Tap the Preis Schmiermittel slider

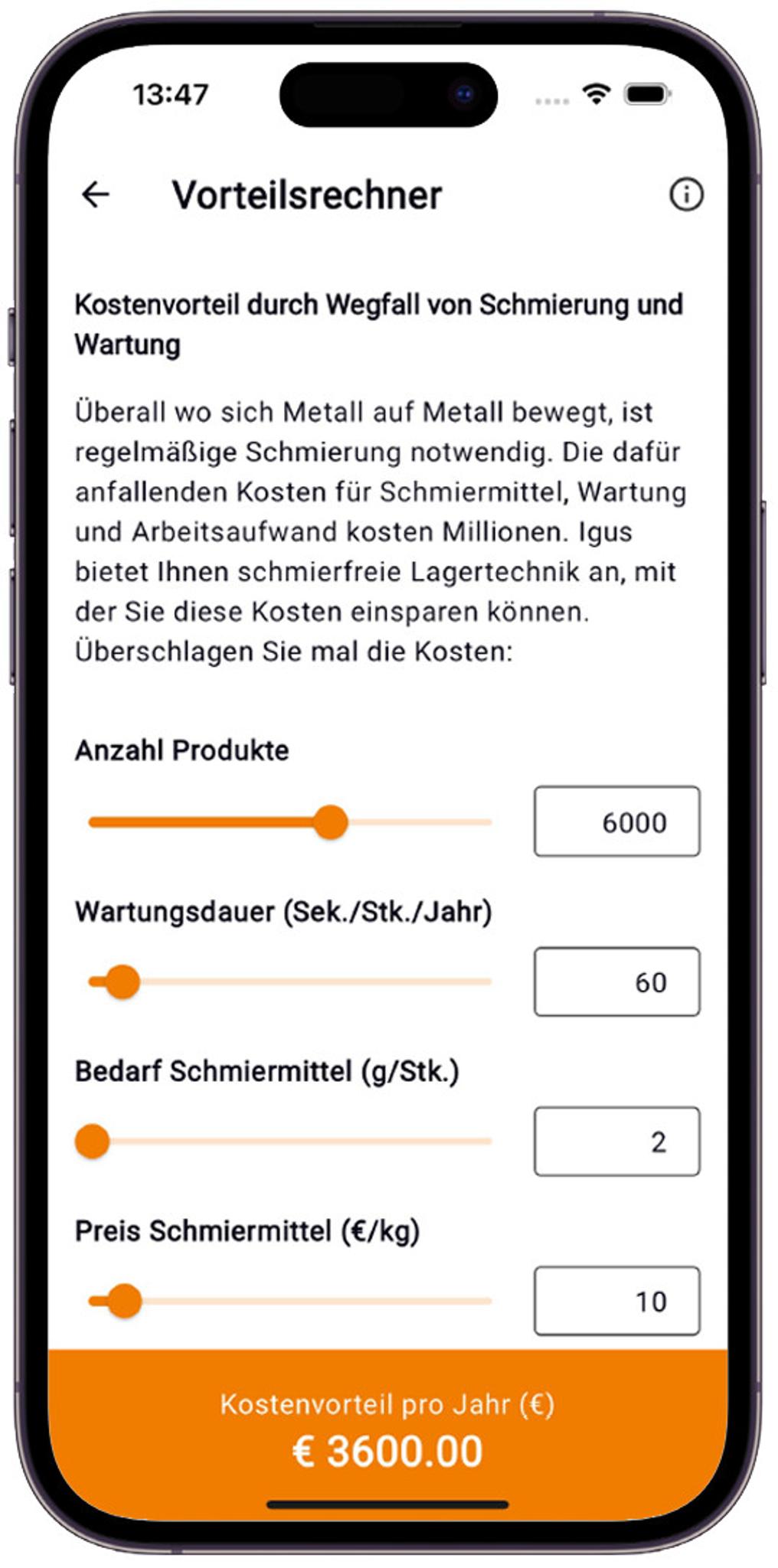coord(123,1300)
